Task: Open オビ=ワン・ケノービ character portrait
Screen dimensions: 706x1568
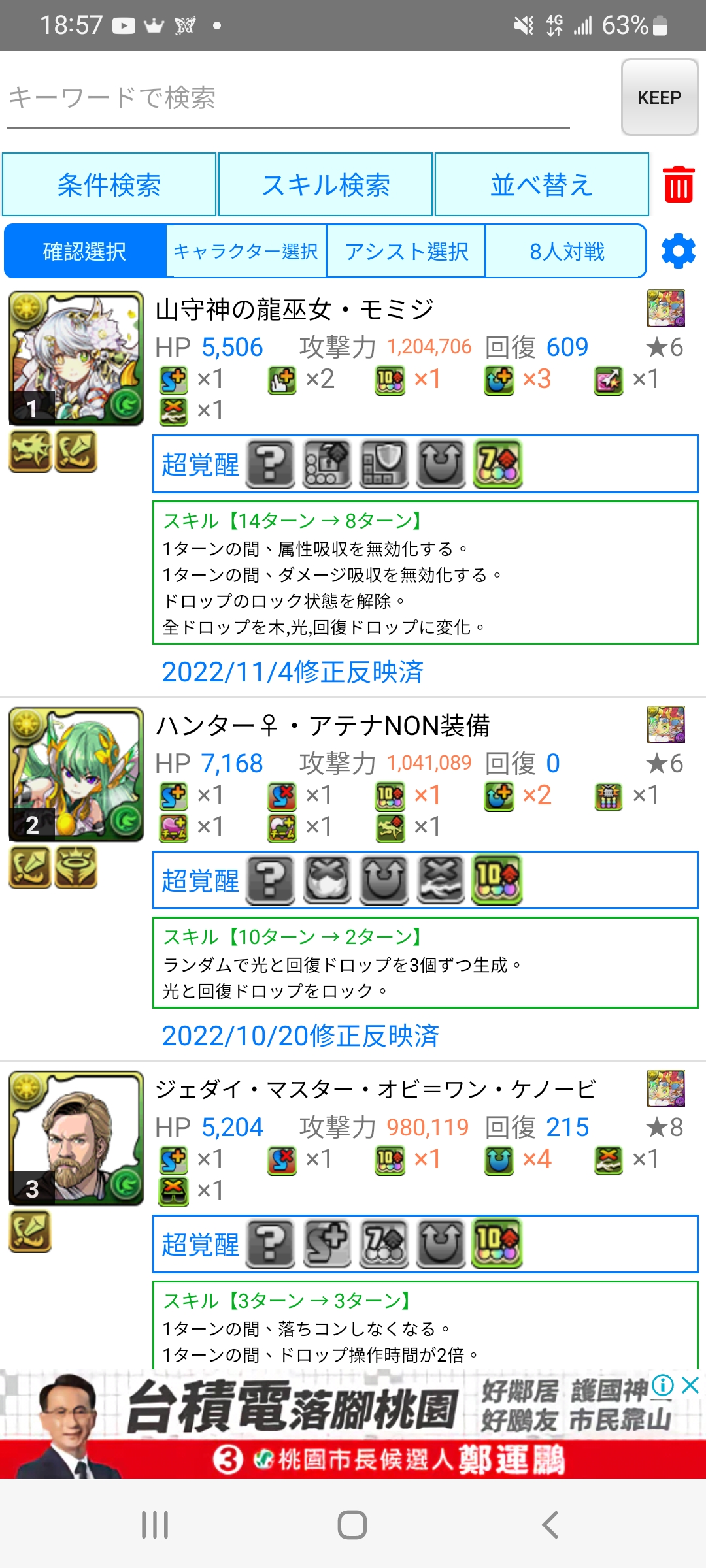Action: (76, 1139)
